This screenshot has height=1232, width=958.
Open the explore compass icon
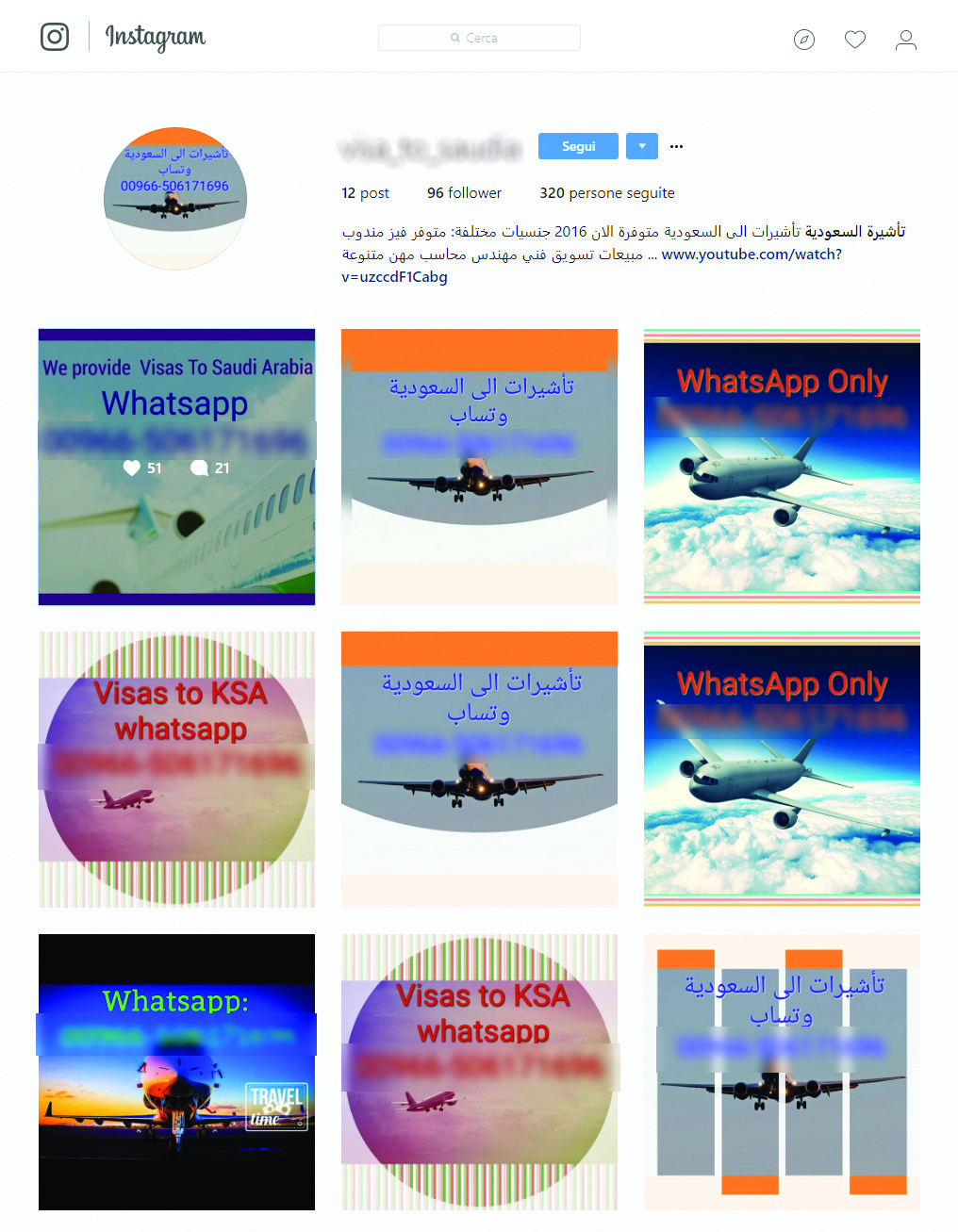(803, 40)
